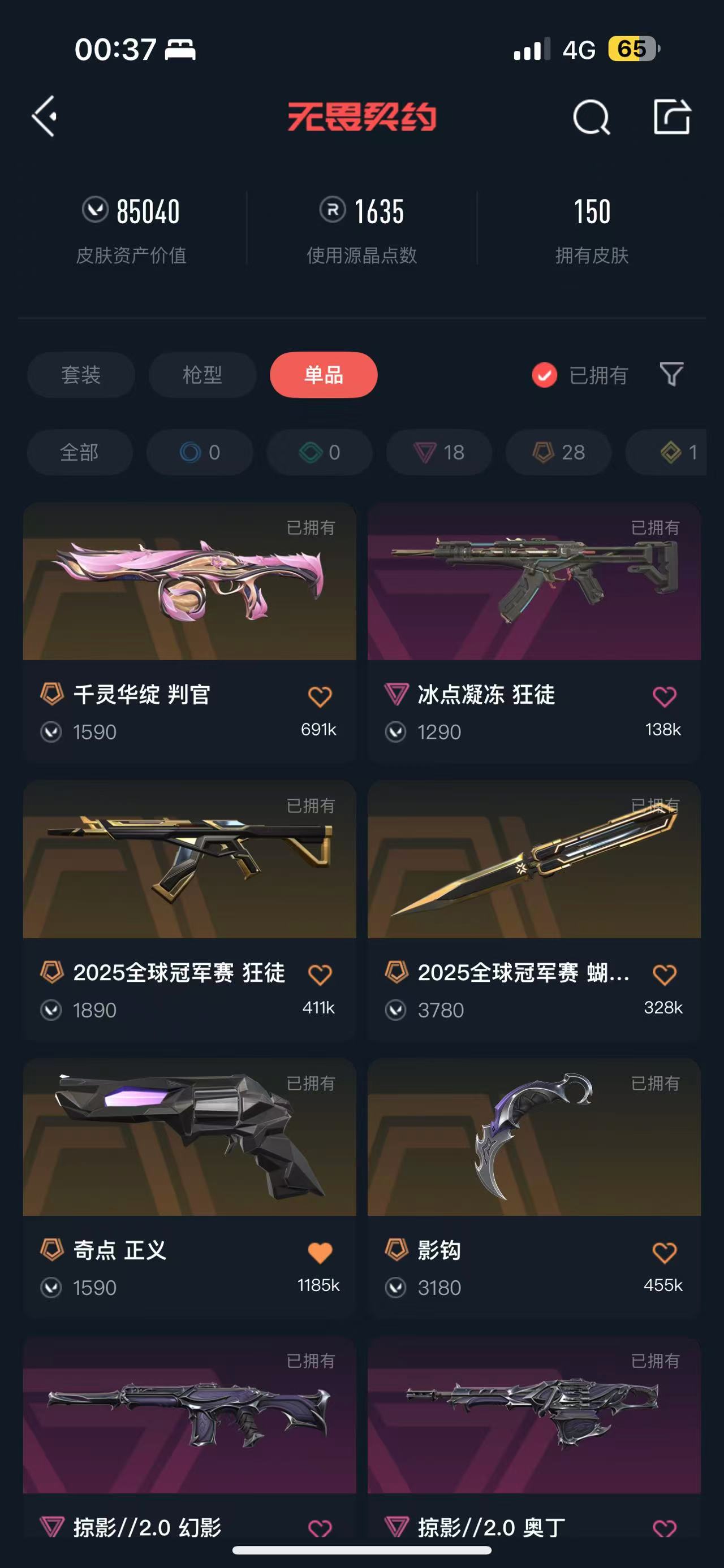Share this skin collection page
Image resolution: width=724 pixels, height=1568 pixels.
click(x=671, y=116)
